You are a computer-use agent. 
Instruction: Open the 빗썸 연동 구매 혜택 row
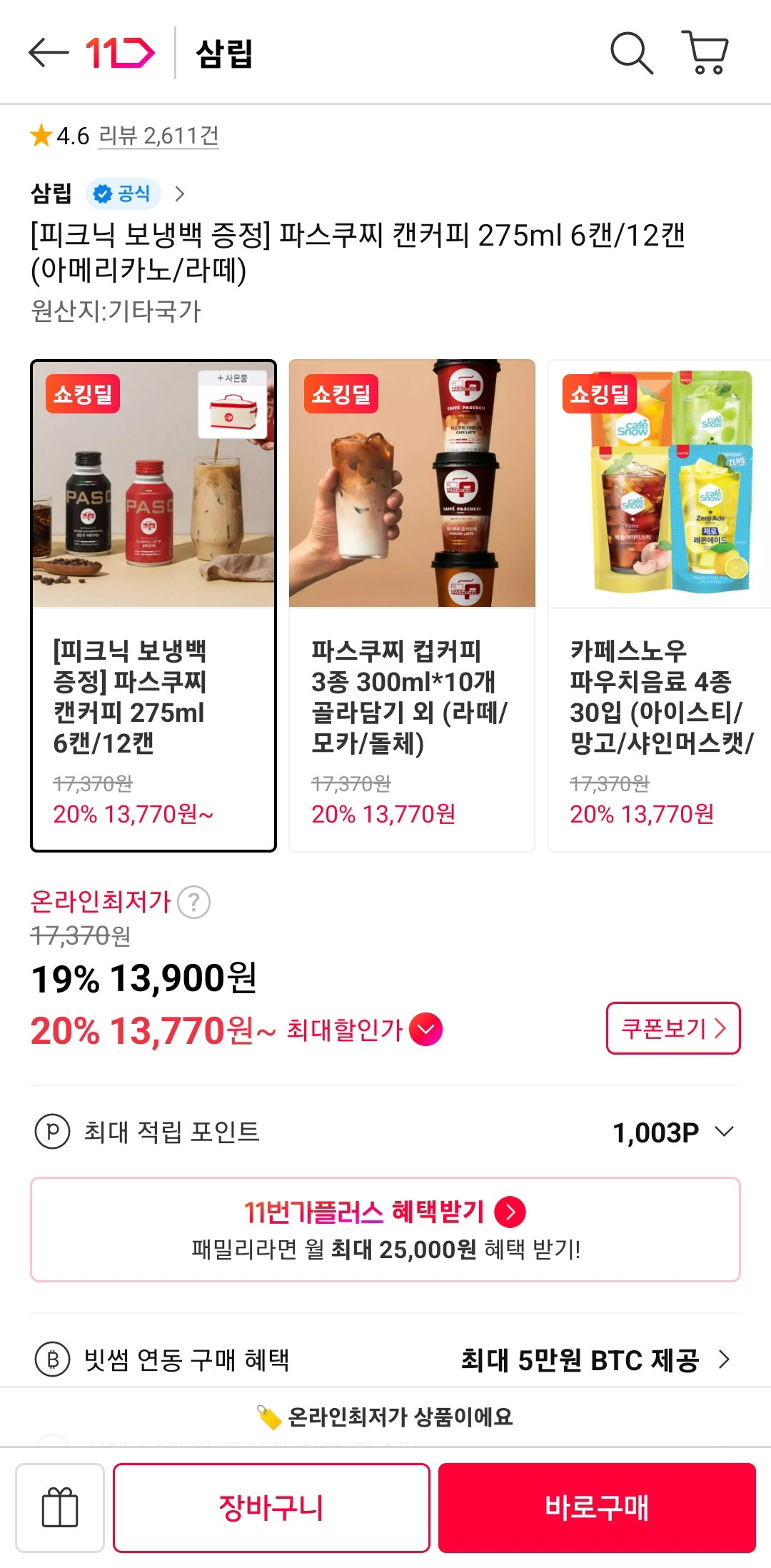coord(385,1360)
